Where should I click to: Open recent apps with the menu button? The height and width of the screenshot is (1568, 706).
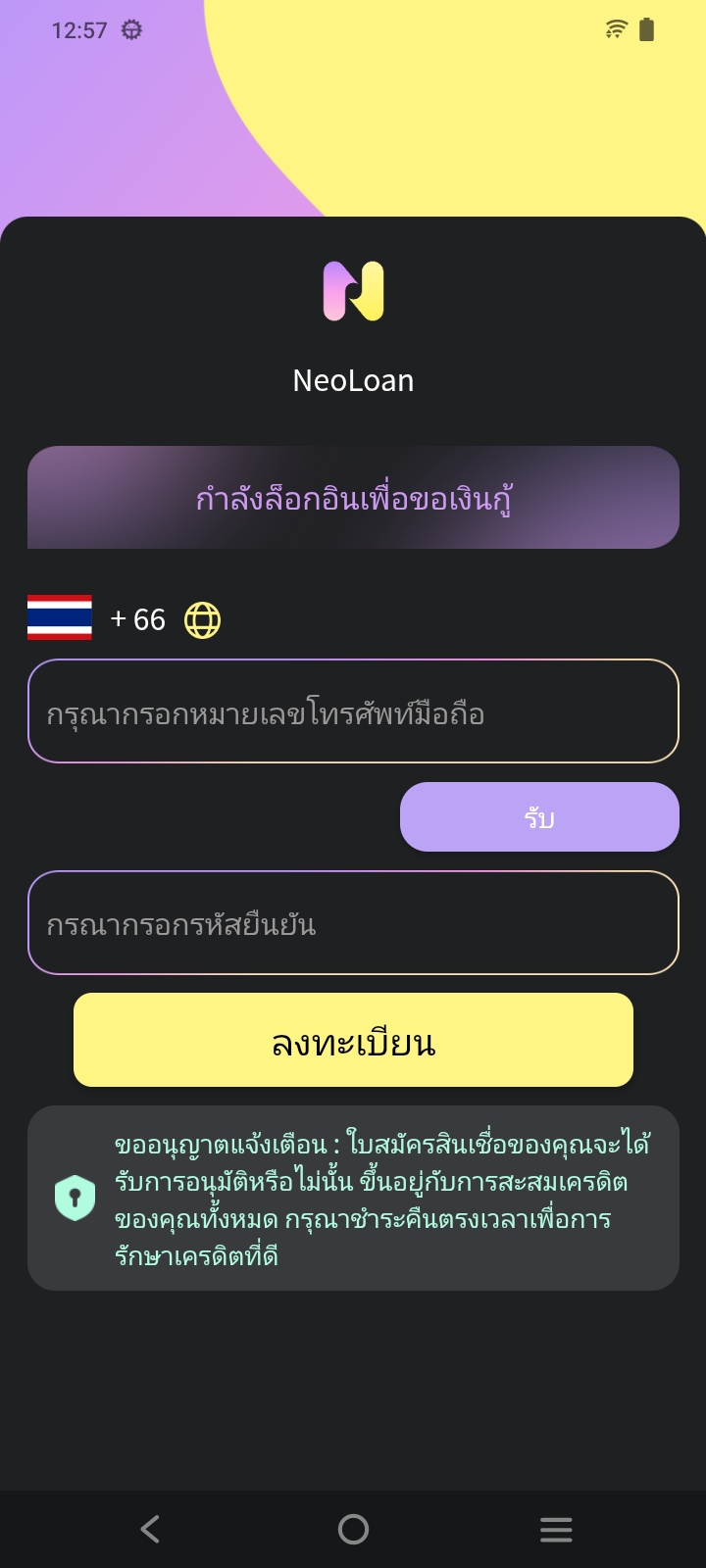[556, 1528]
